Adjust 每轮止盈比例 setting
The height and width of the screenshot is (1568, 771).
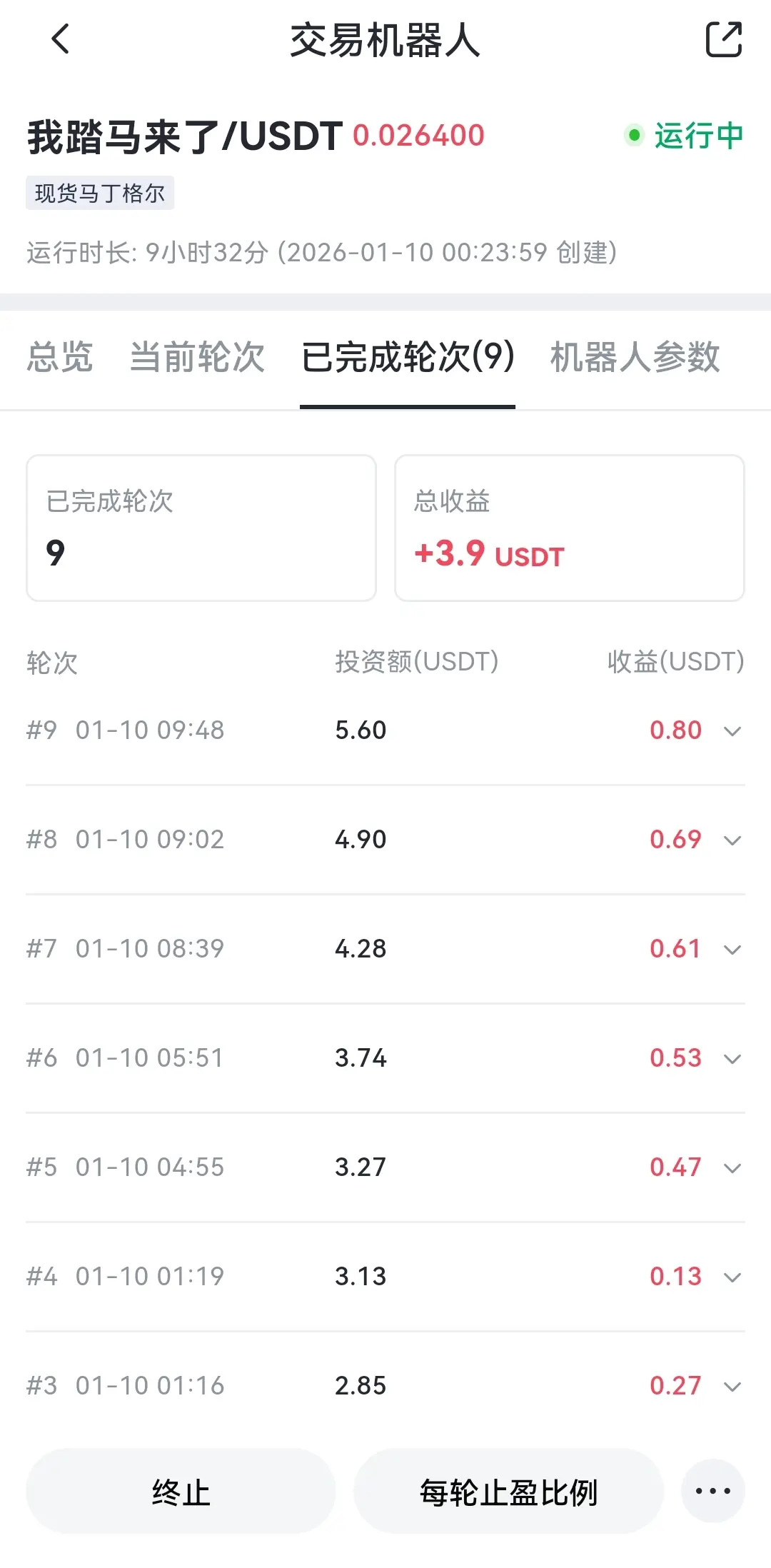point(508,1492)
